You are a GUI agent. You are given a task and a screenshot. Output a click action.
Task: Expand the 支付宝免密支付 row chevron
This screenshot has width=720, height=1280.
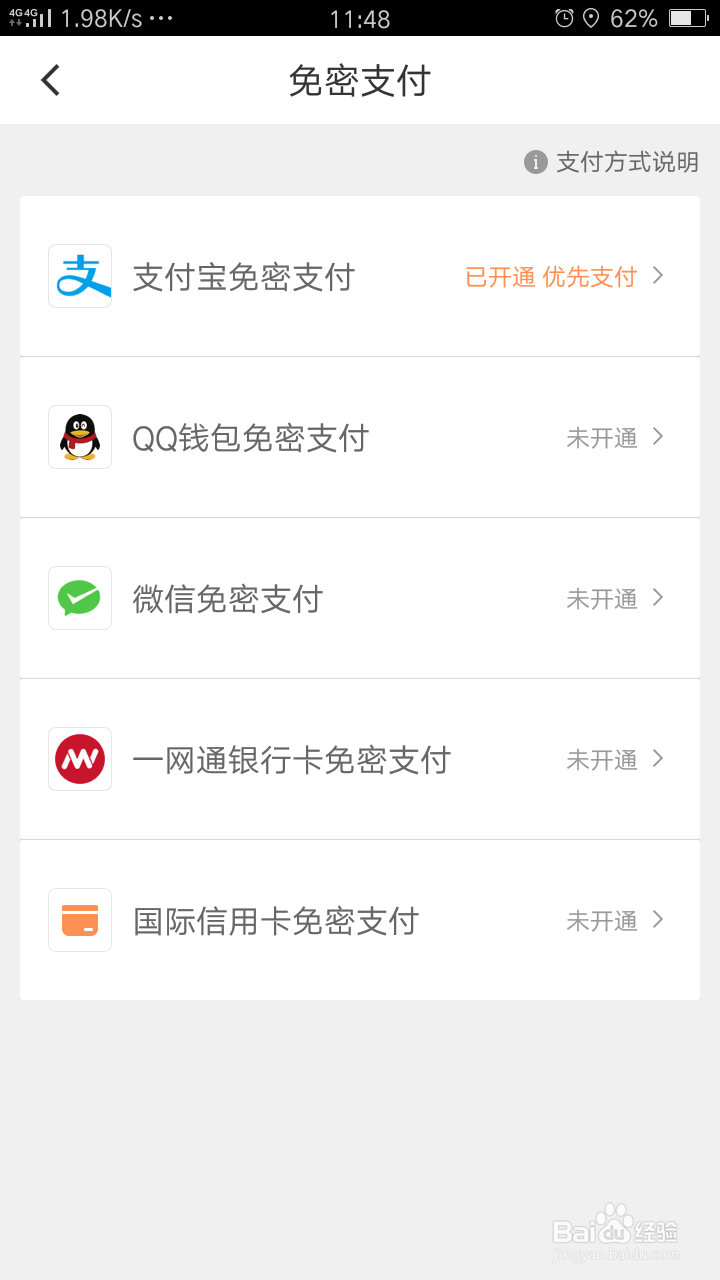(x=658, y=276)
